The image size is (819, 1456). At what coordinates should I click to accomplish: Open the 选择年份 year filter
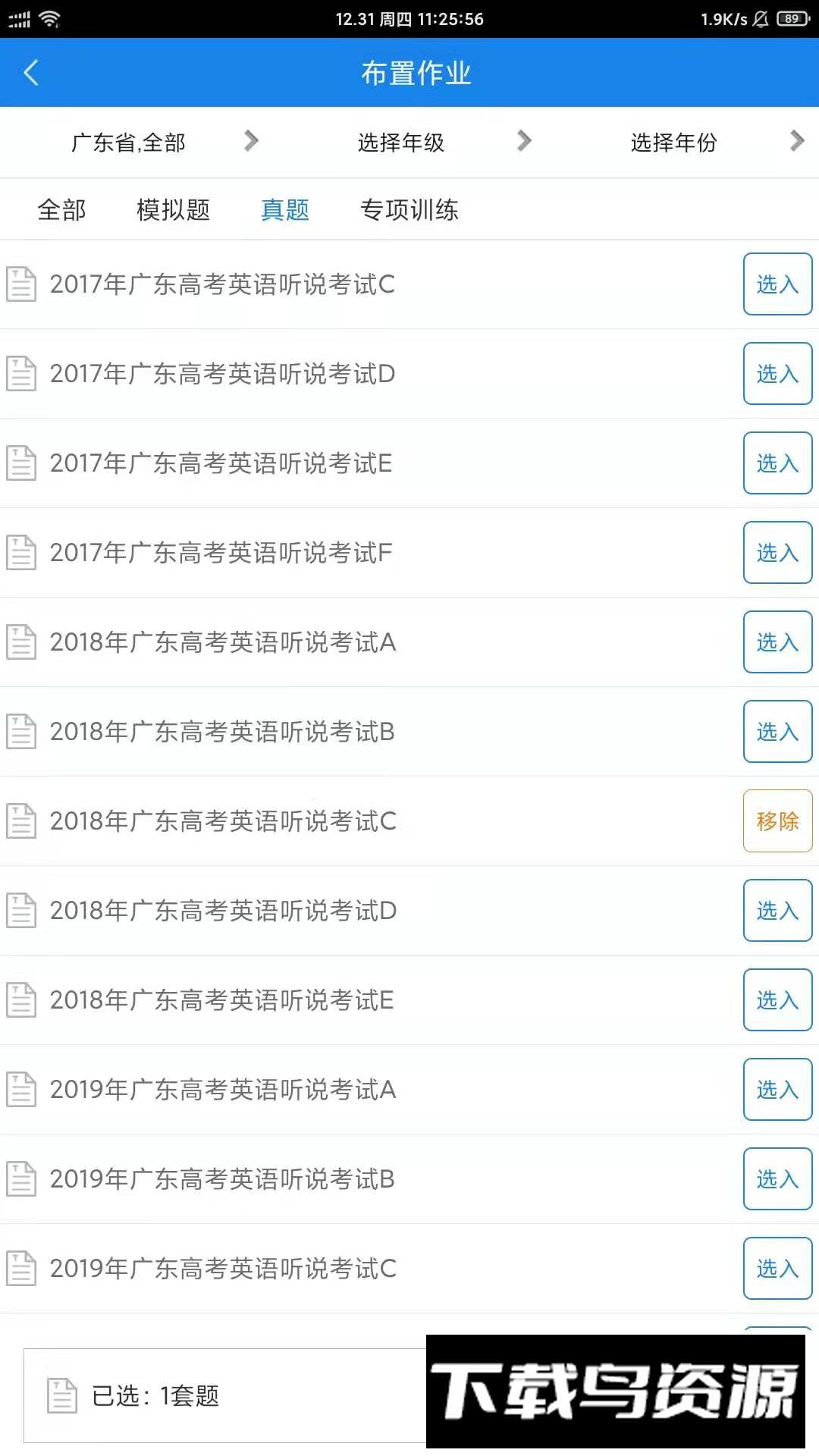tap(674, 143)
